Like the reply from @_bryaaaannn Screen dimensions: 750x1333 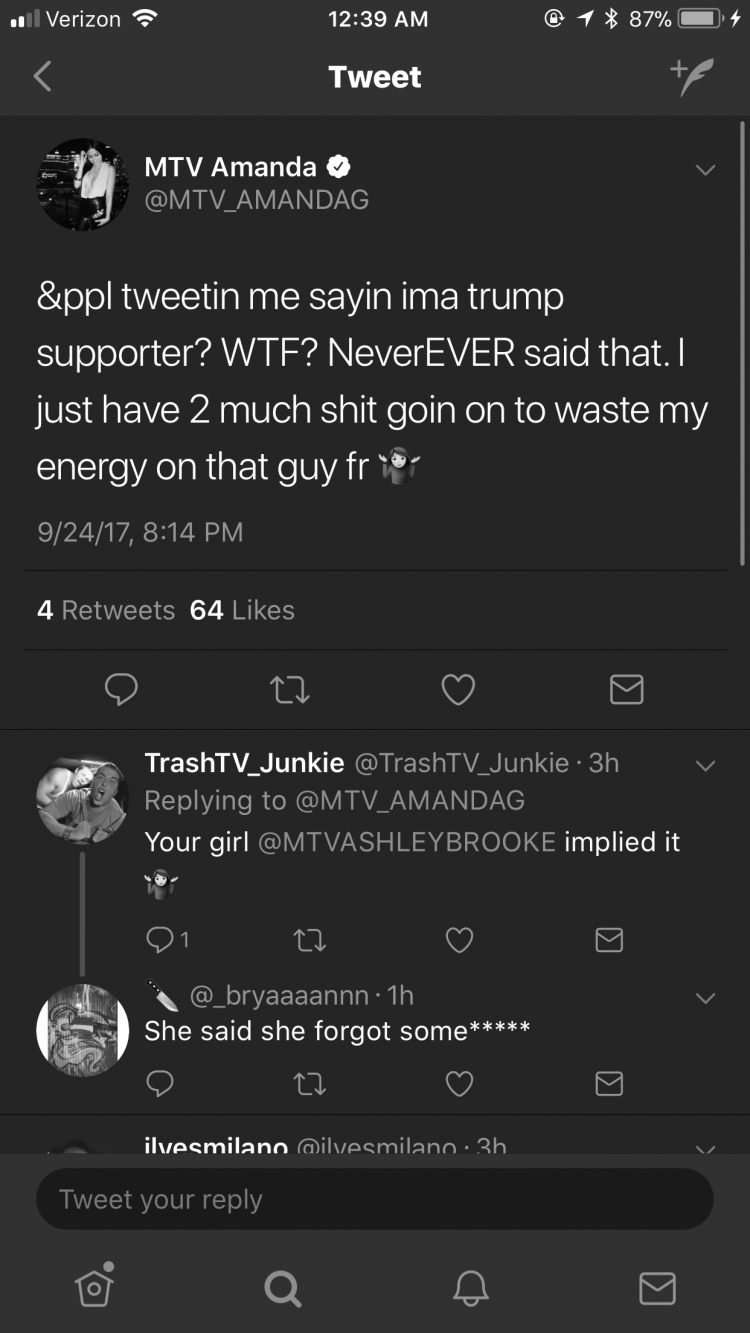pos(459,1083)
